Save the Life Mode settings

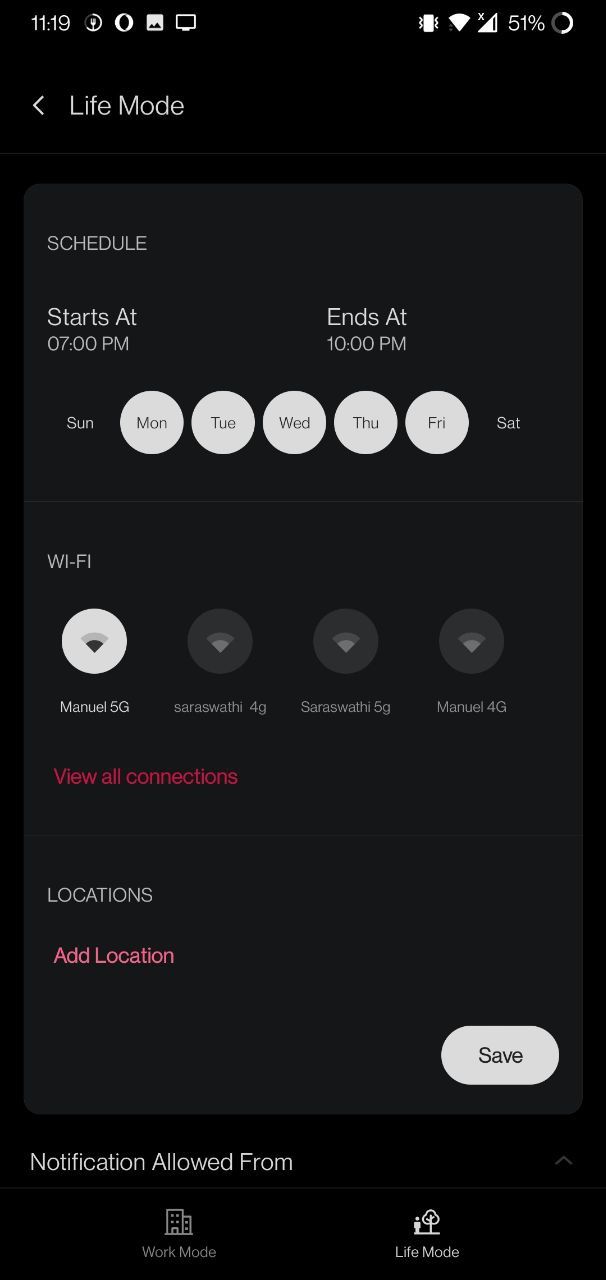(500, 1055)
